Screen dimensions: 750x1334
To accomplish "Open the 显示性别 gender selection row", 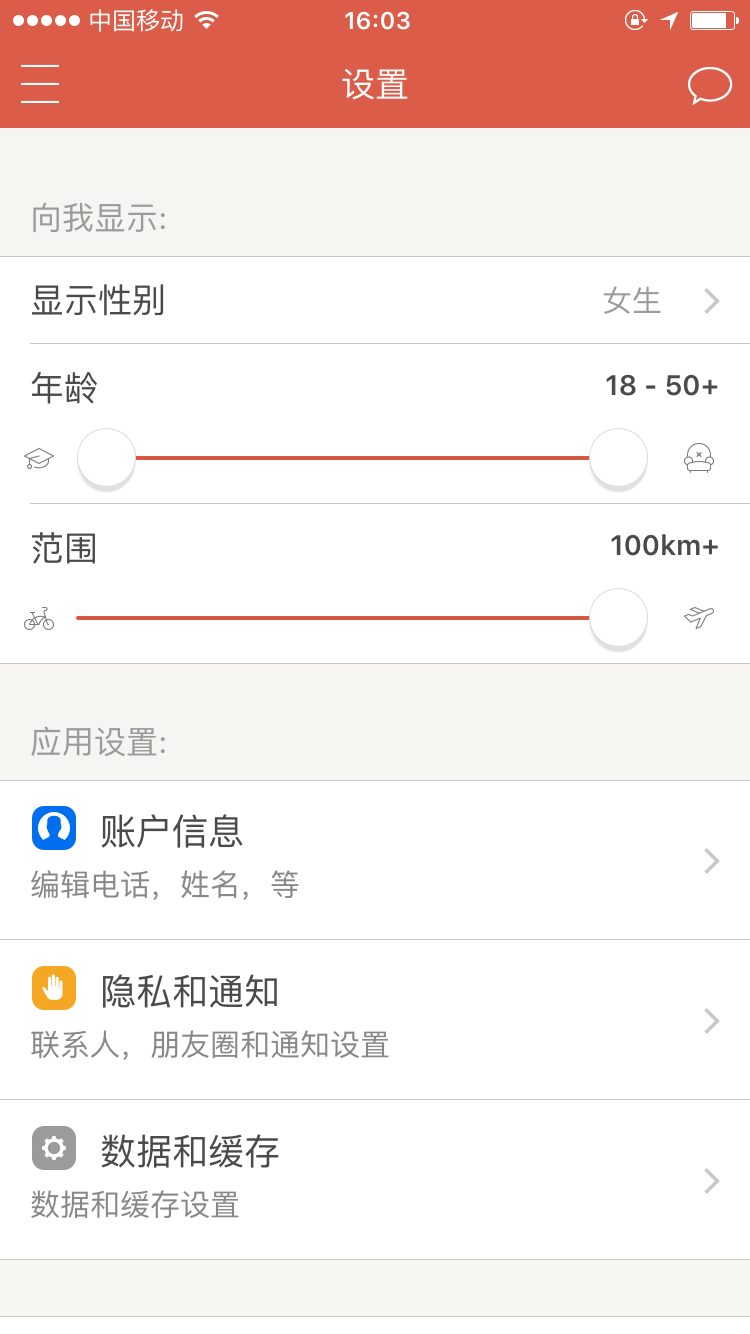I will 375,301.
